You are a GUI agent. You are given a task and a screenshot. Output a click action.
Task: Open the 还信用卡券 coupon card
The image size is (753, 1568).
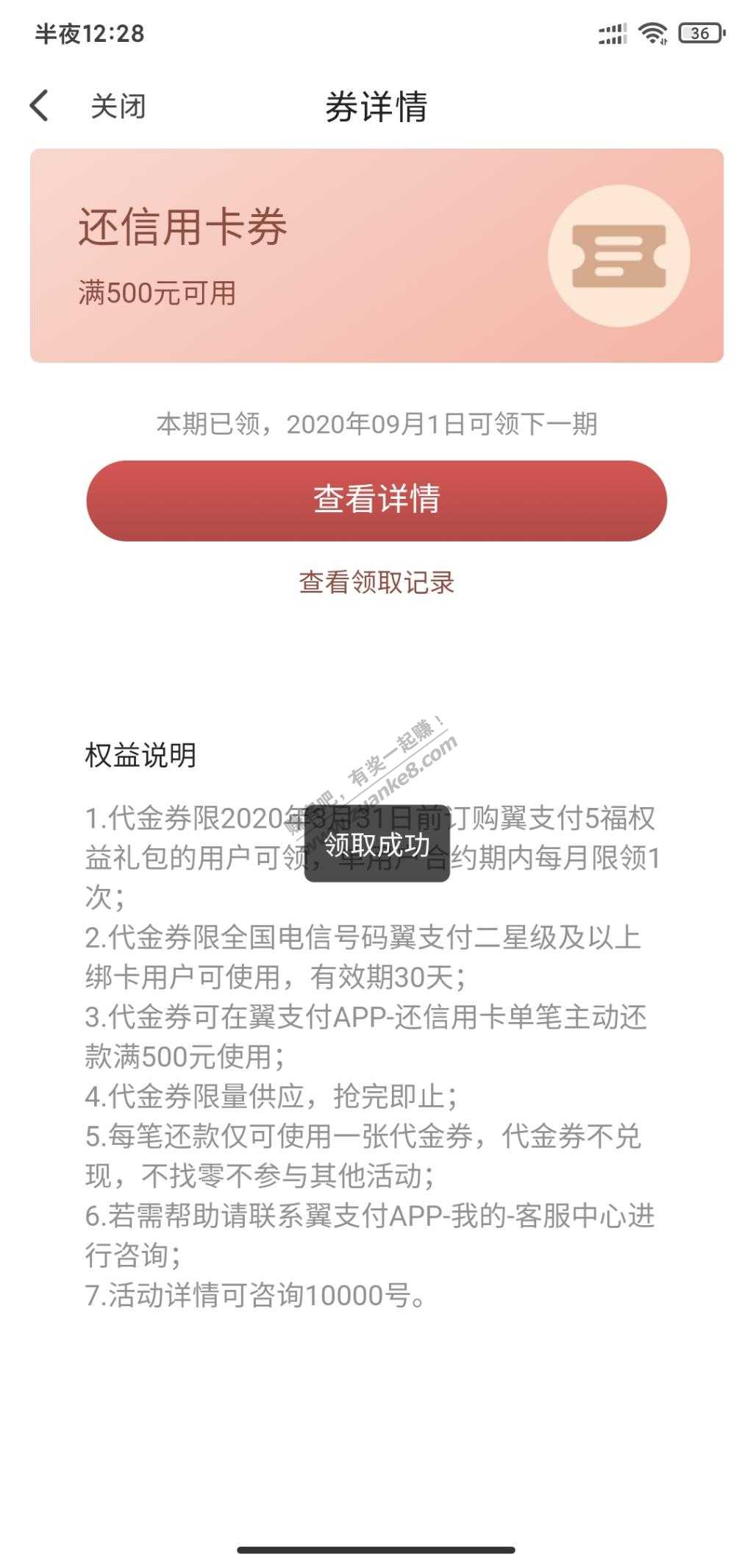tap(376, 255)
